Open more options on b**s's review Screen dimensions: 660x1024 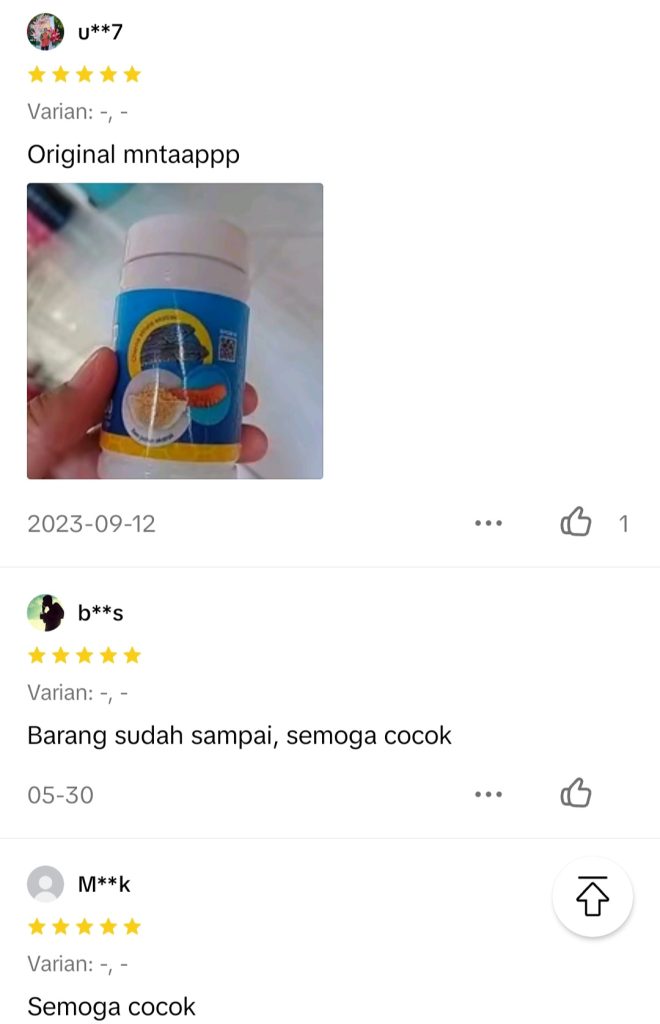[x=488, y=794]
